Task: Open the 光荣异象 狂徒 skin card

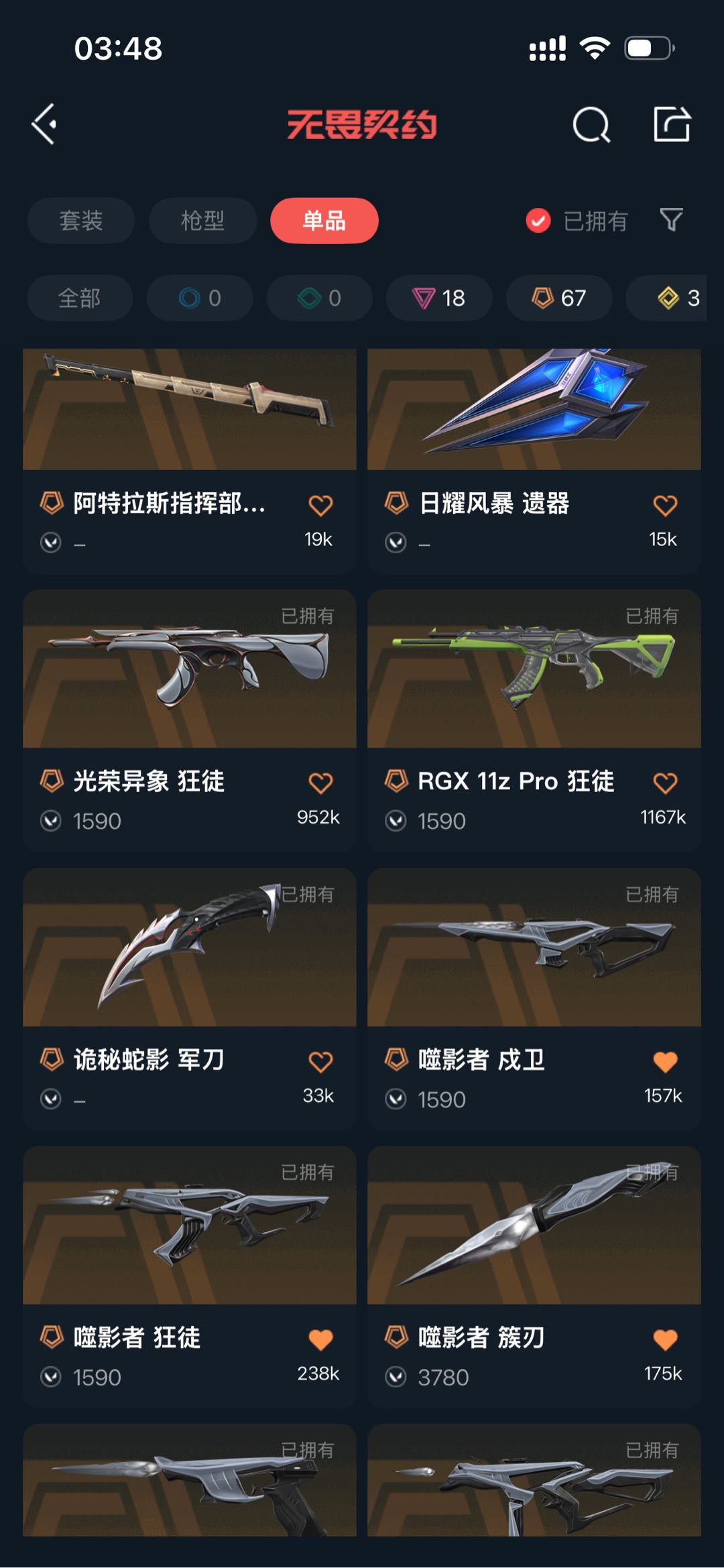Action: (x=190, y=720)
